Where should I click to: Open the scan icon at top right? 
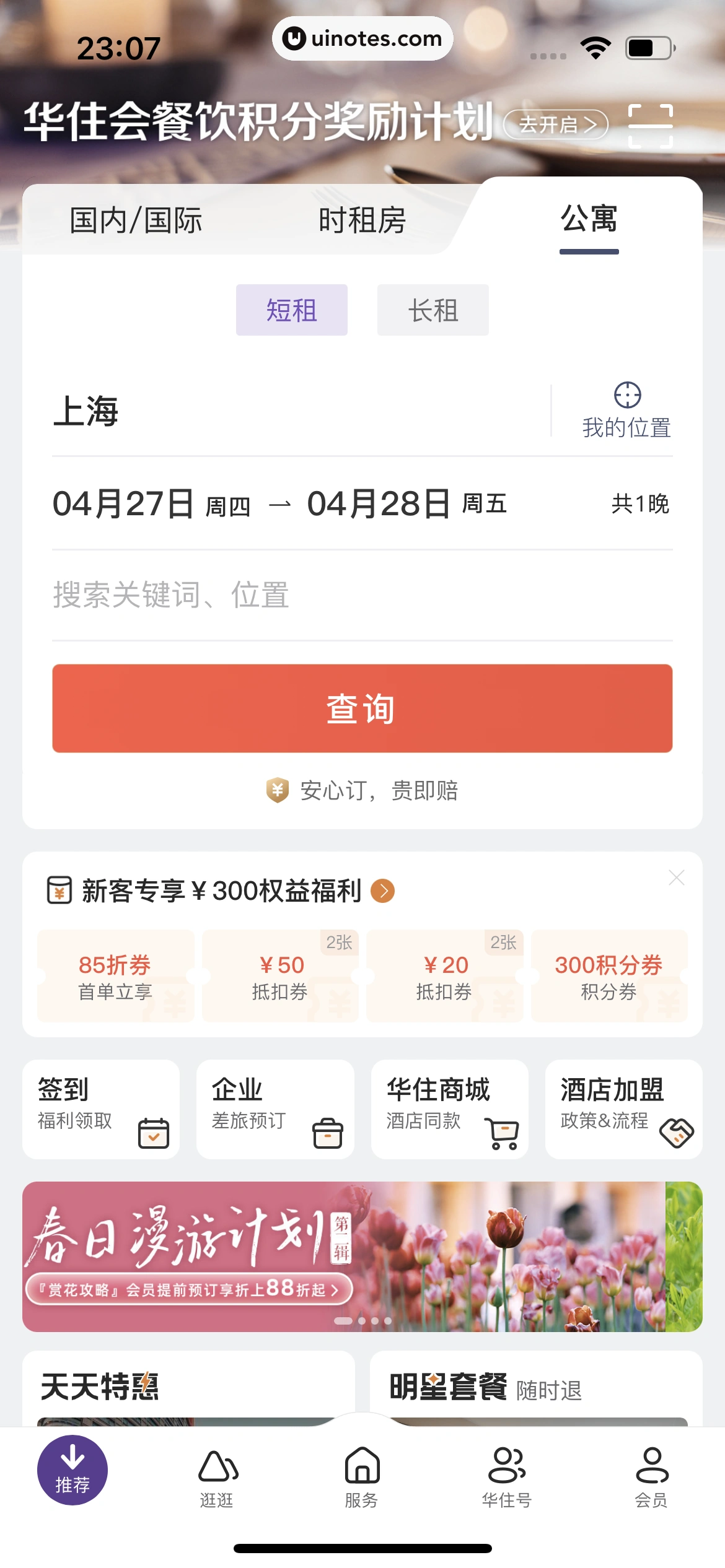(x=650, y=126)
